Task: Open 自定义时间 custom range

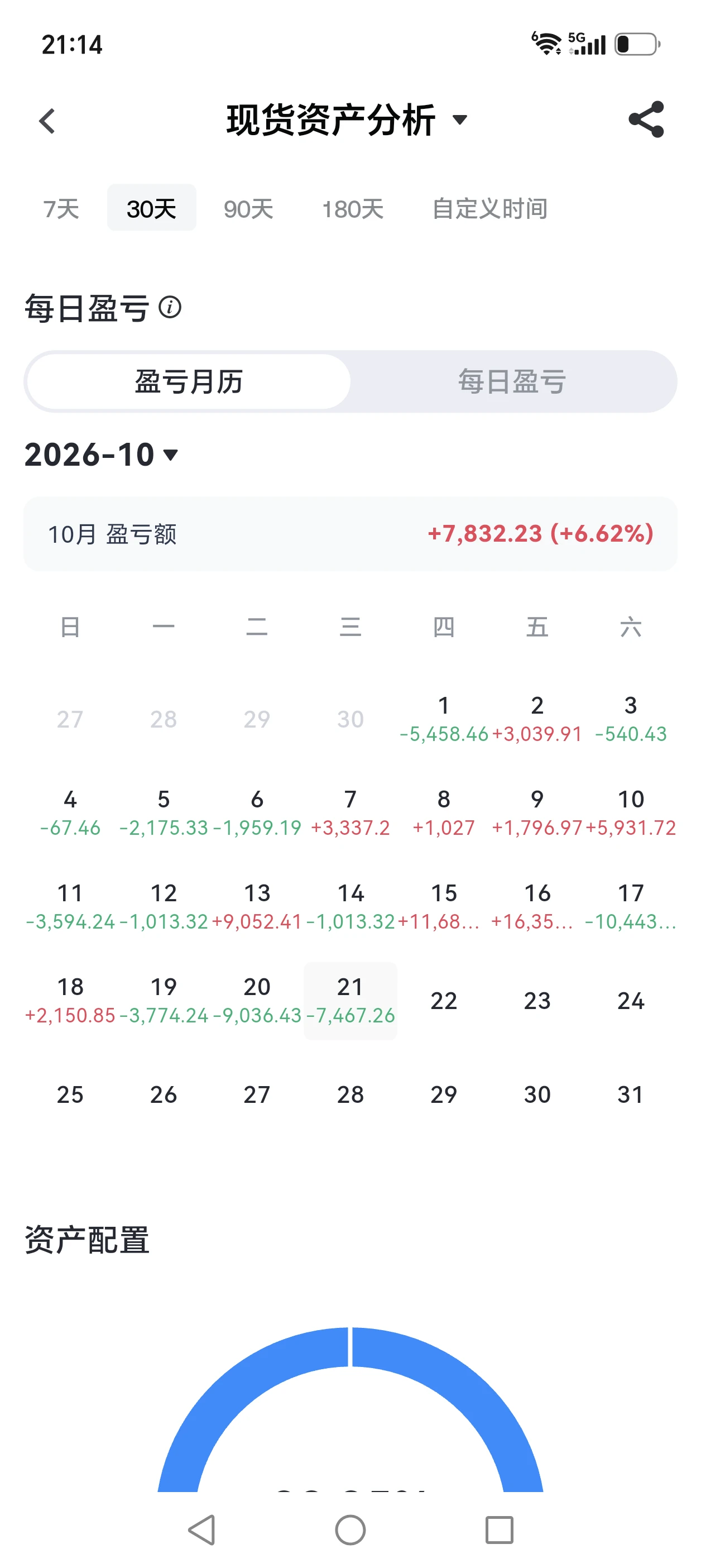Action: click(490, 209)
